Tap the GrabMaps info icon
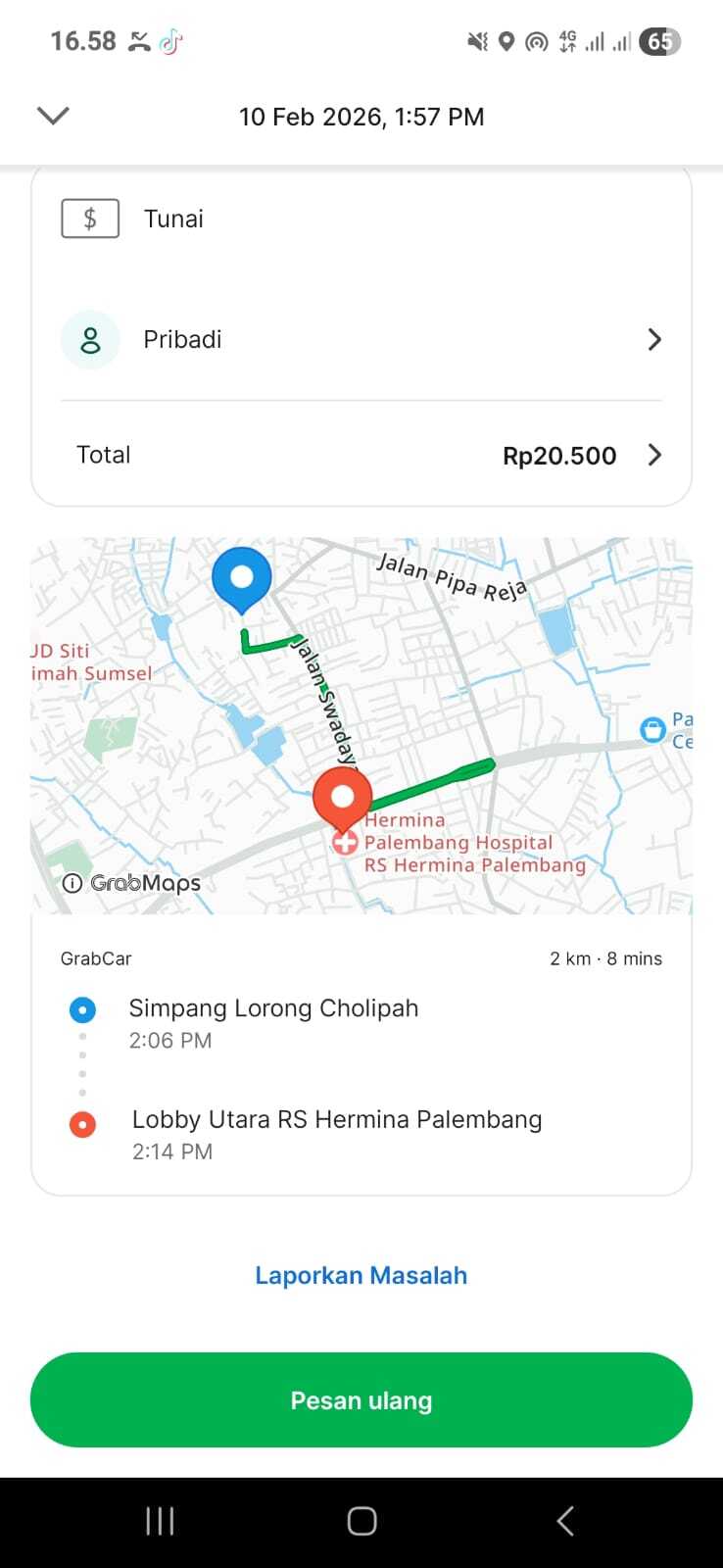Image resolution: width=723 pixels, height=1568 pixels. [72, 883]
